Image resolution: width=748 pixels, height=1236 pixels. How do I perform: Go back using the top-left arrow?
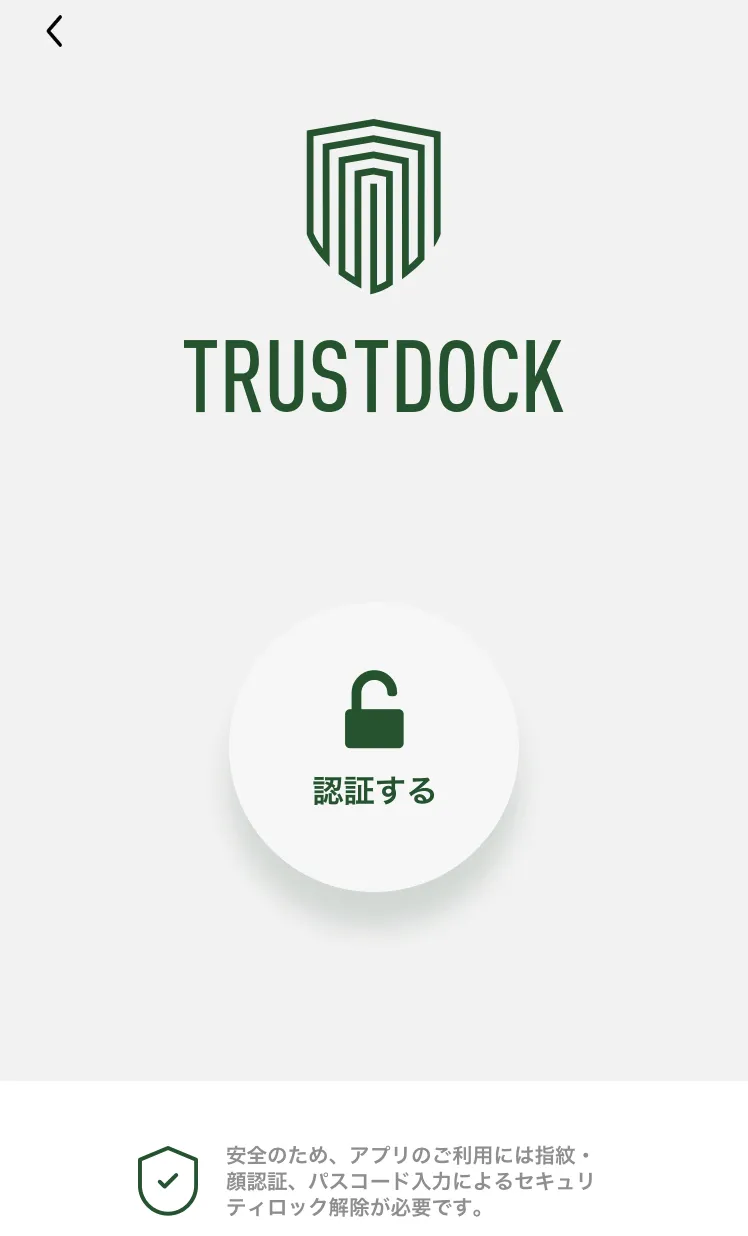[x=55, y=32]
